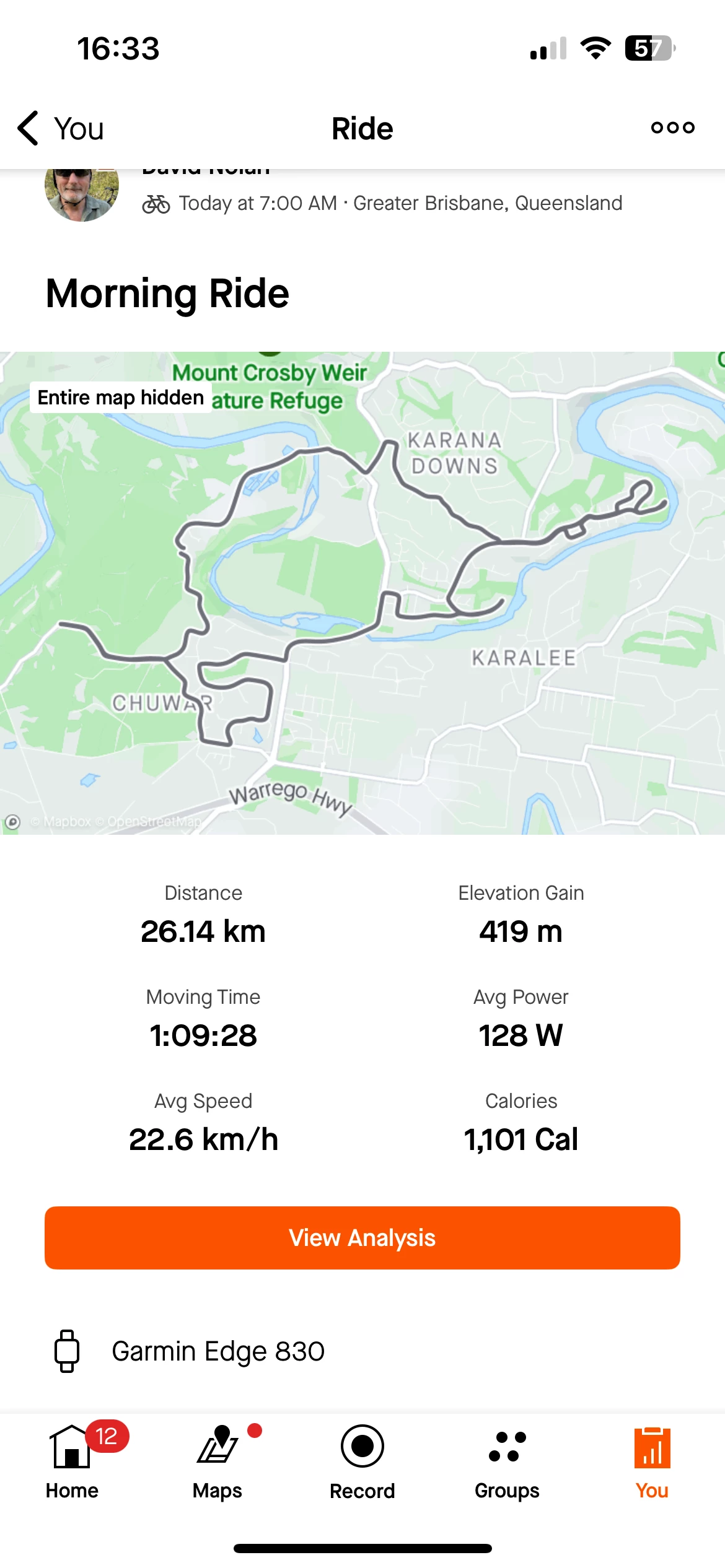This screenshot has width=725, height=1568.
Task: Switch to the Maps tab
Action: click(x=217, y=1461)
